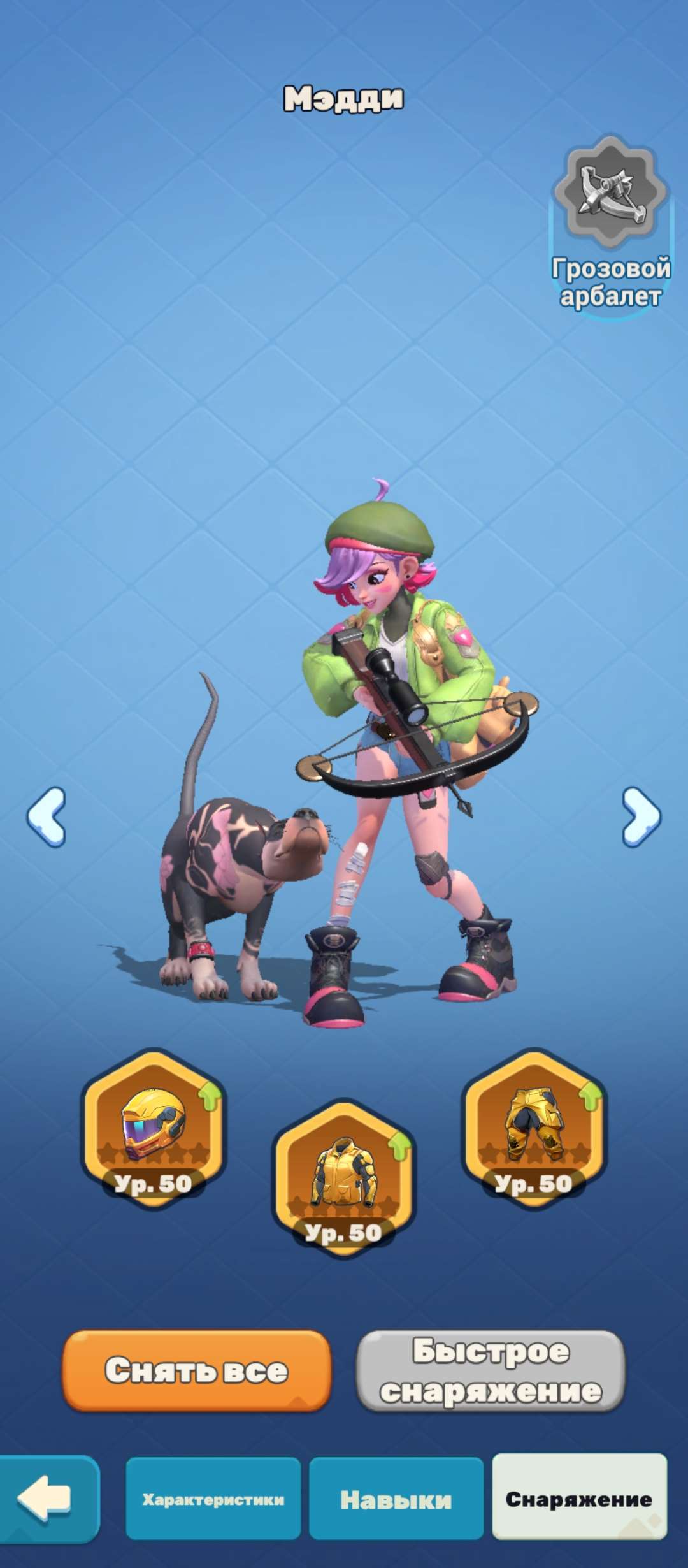
Task: Switch to the Характеристики tab
Action: [213, 1499]
